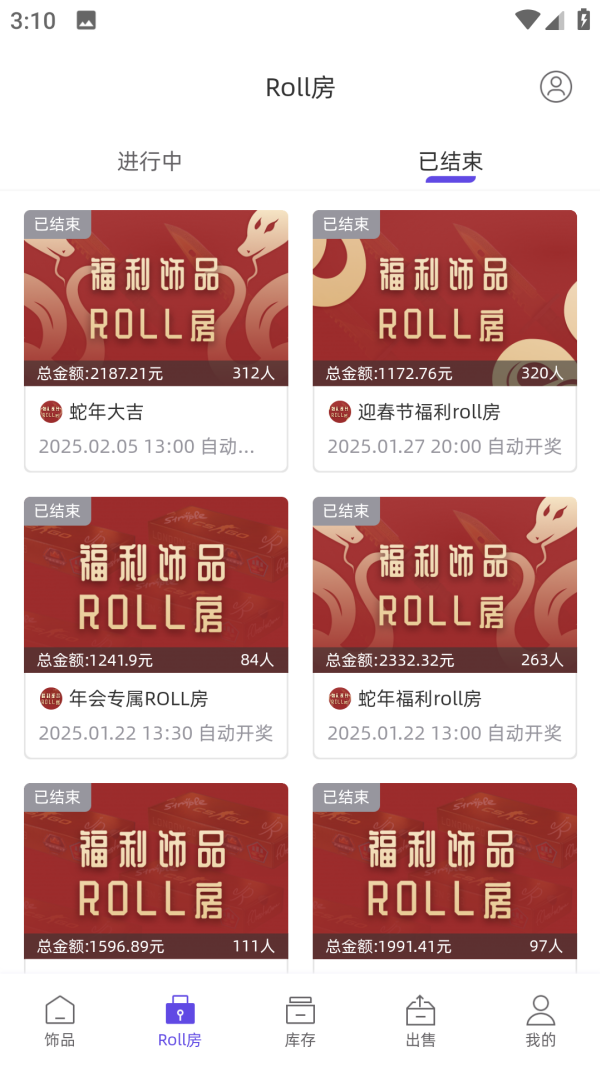
Task: Go to the 我的 tab
Action: 540,1021
